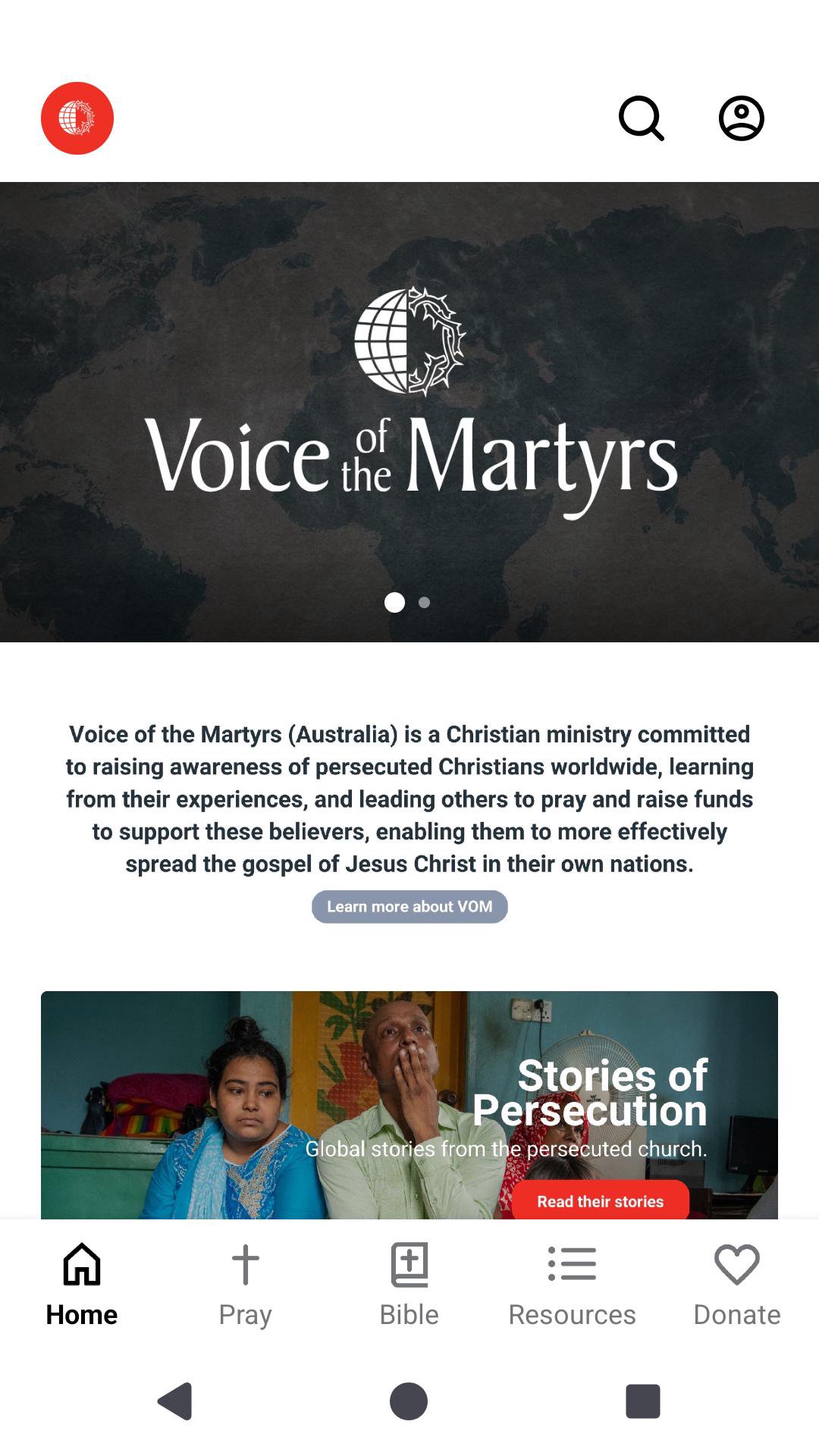Switch to the Pray tab
The image size is (819, 1456).
coord(245,1283)
